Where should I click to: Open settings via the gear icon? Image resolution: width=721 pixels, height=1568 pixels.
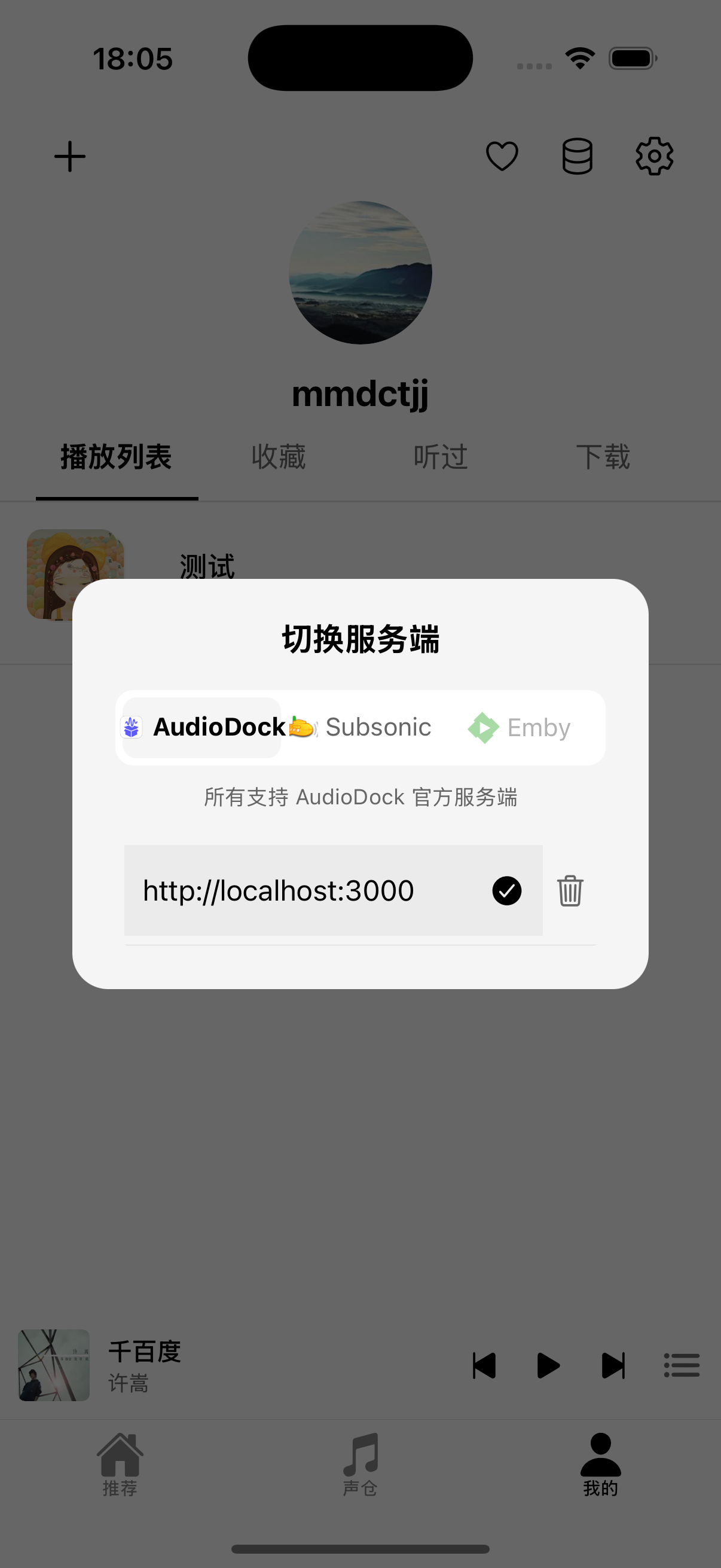(654, 156)
